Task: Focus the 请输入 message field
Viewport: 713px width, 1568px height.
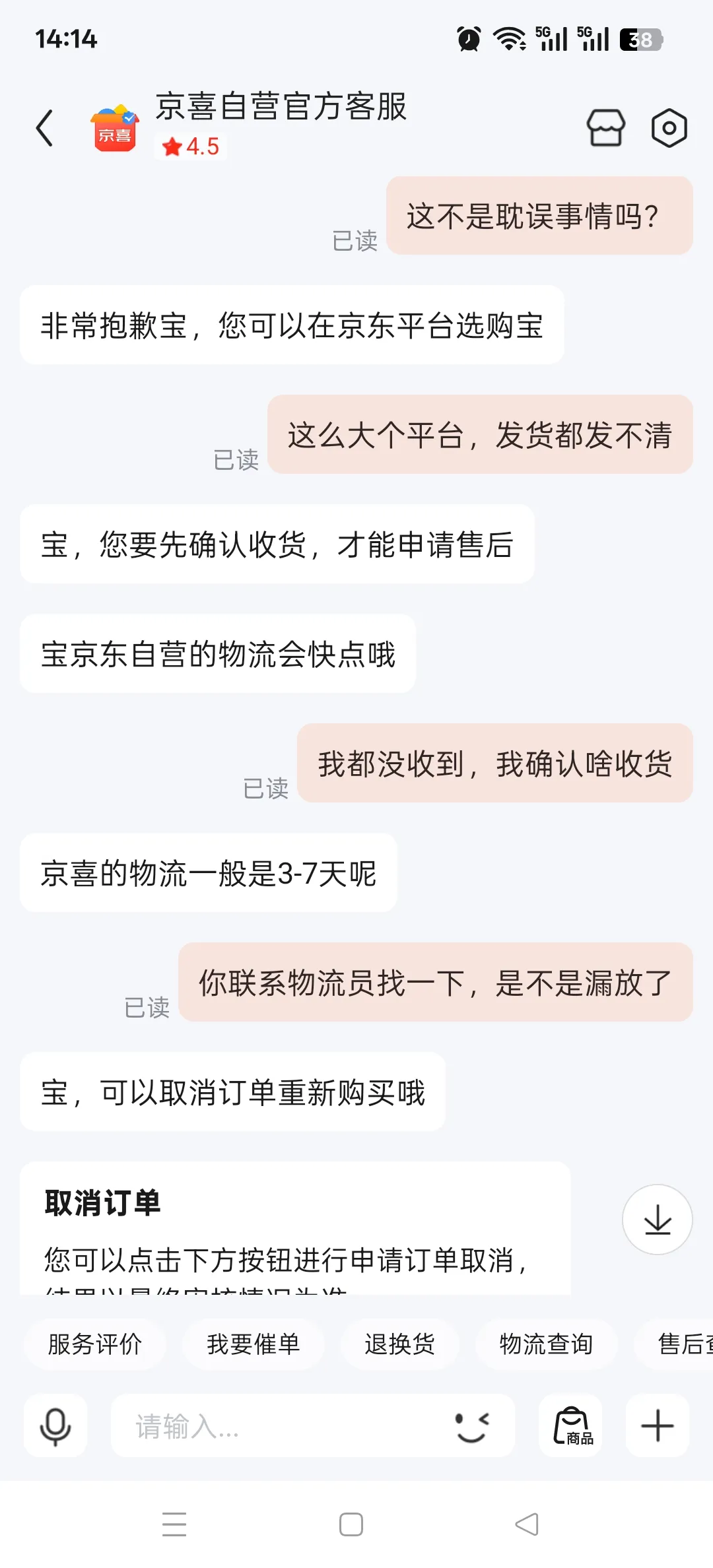Action: (277, 1425)
